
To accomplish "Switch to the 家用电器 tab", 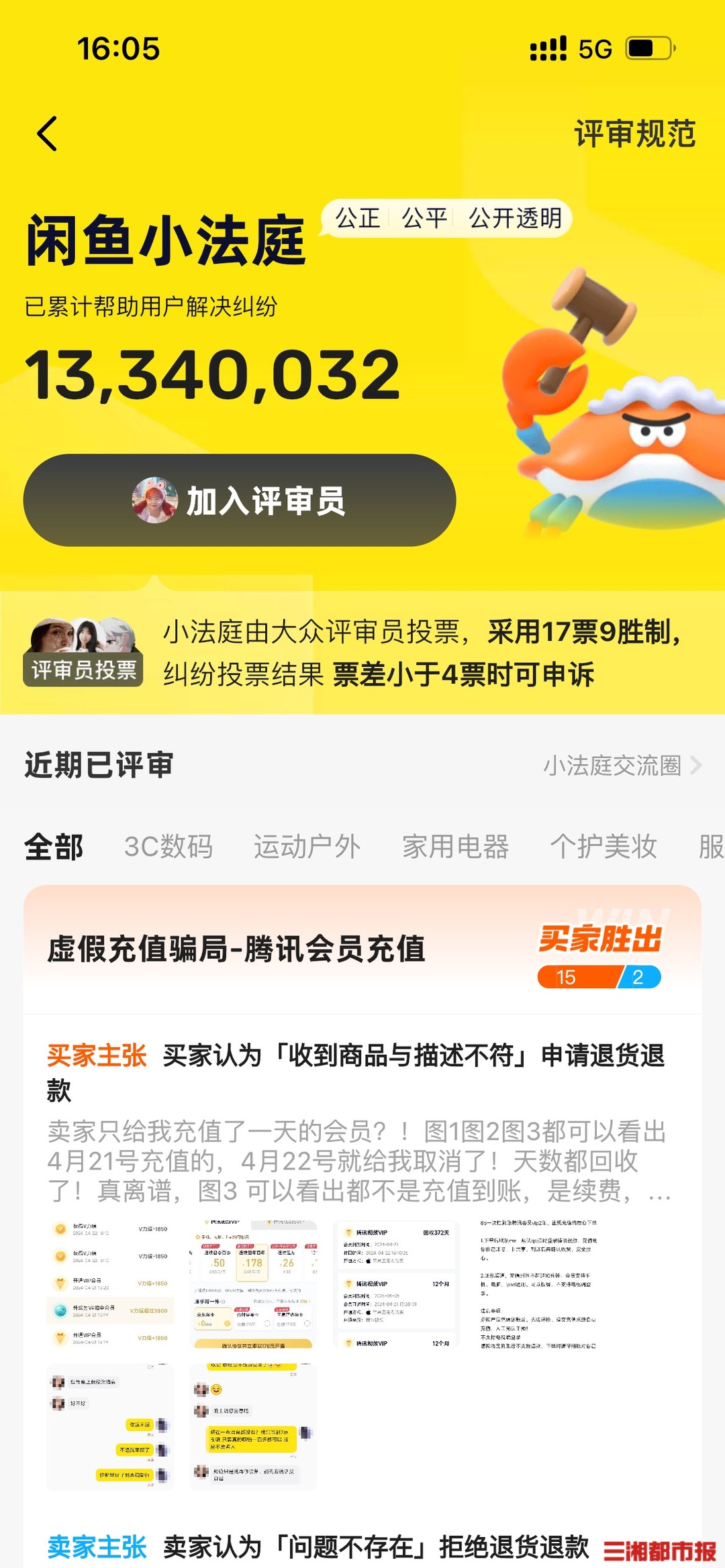I will [455, 847].
